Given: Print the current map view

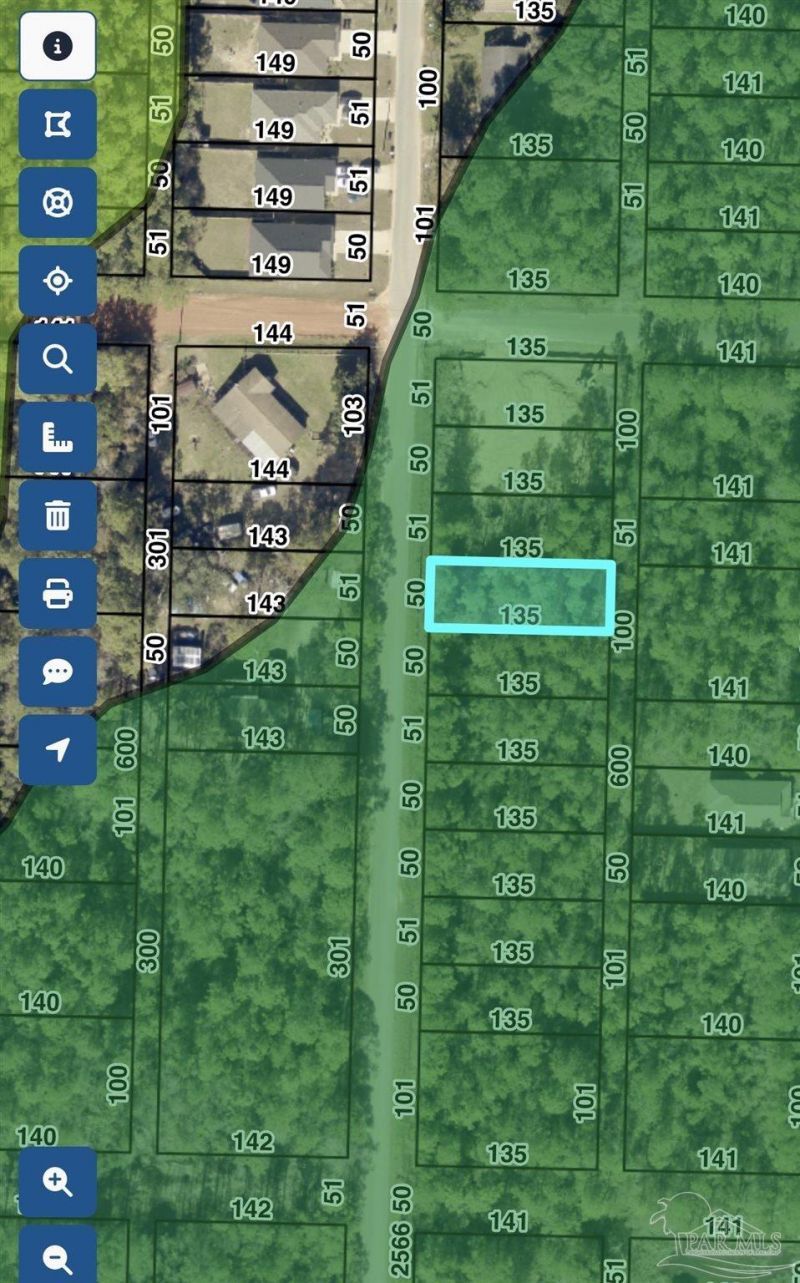Looking at the screenshot, I should click(x=58, y=594).
